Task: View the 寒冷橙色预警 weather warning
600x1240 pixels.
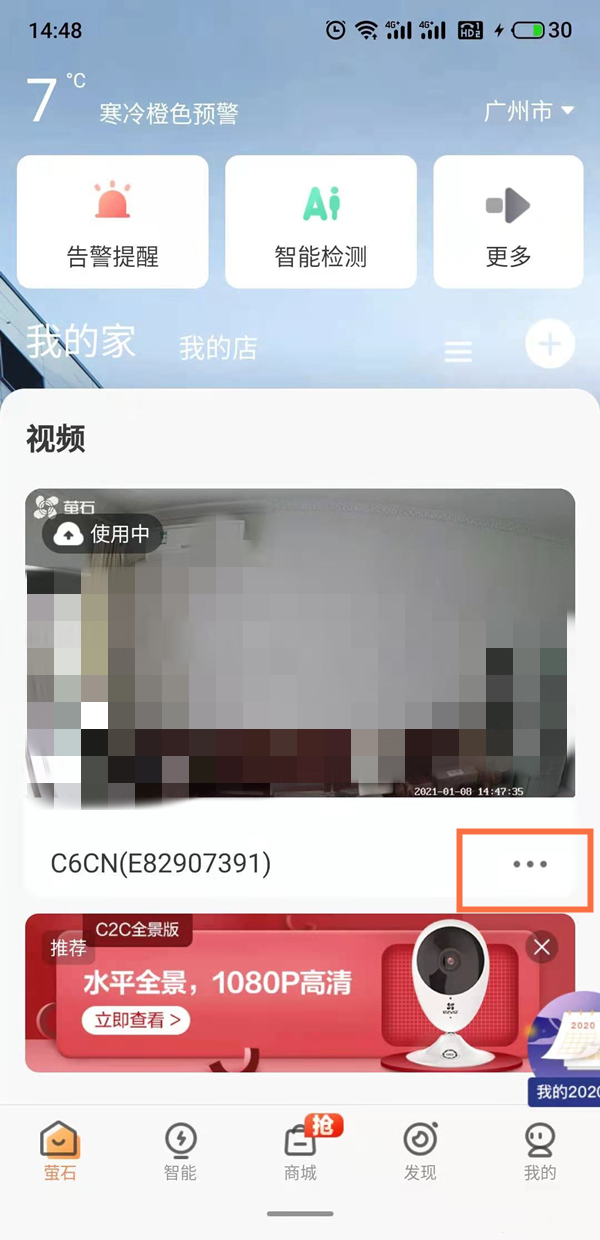Action: coord(168,113)
